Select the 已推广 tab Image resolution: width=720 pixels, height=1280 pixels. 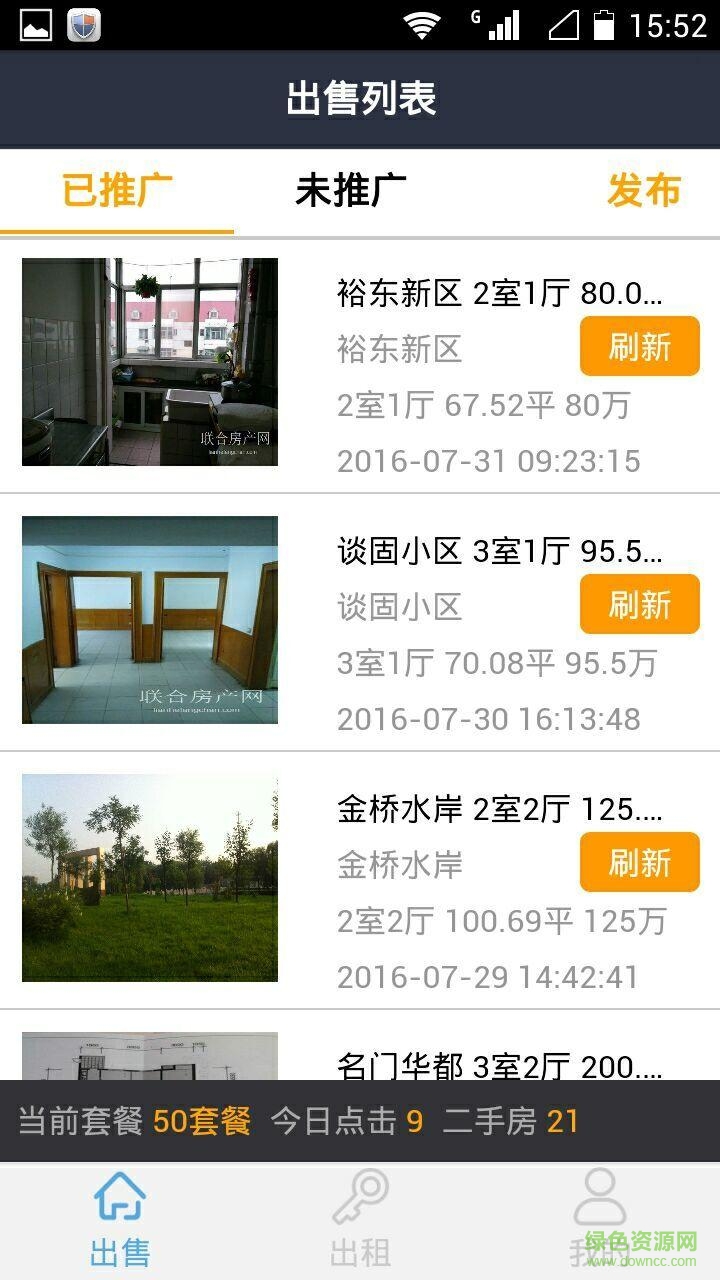[x=117, y=191]
